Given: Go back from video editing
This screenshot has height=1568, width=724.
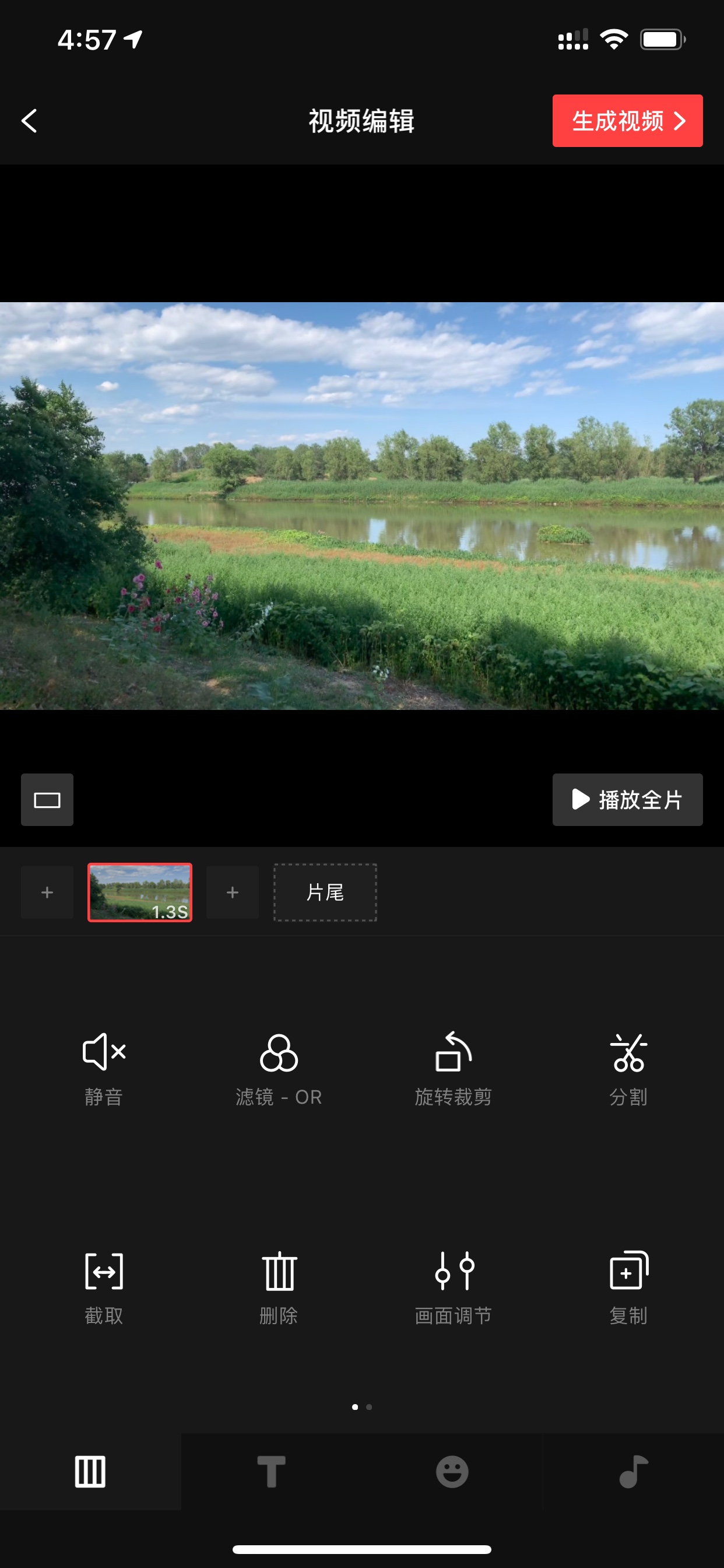Looking at the screenshot, I should [x=29, y=121].
